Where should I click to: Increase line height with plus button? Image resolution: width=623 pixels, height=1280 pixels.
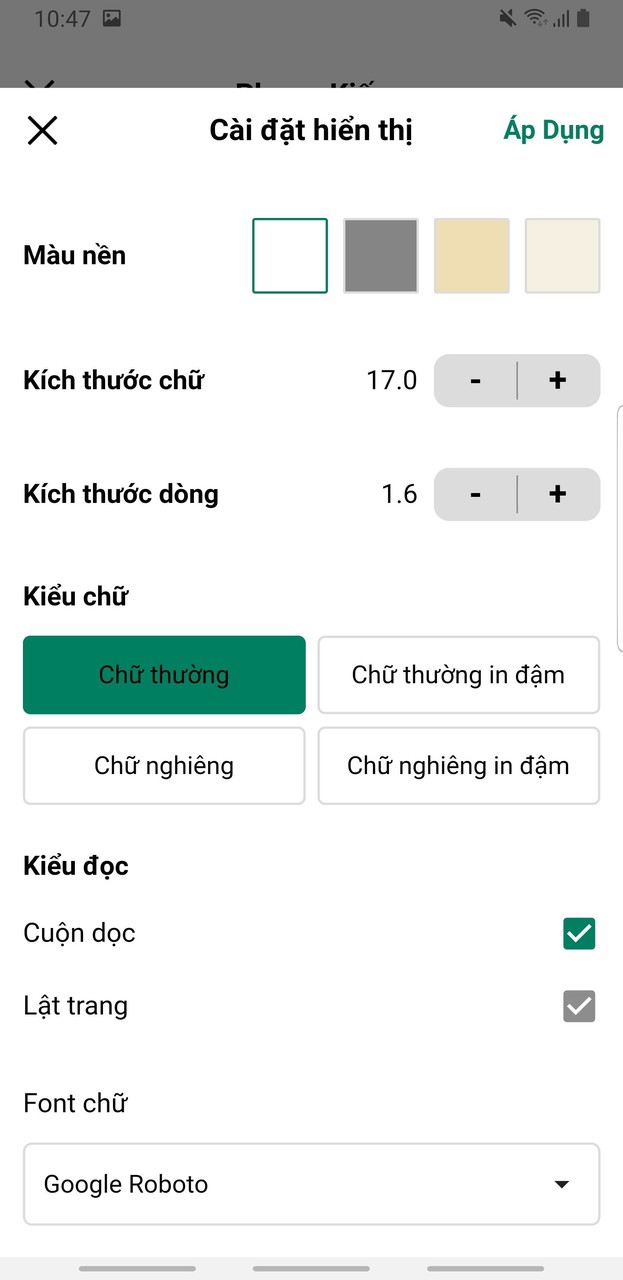tap(558, 494)
